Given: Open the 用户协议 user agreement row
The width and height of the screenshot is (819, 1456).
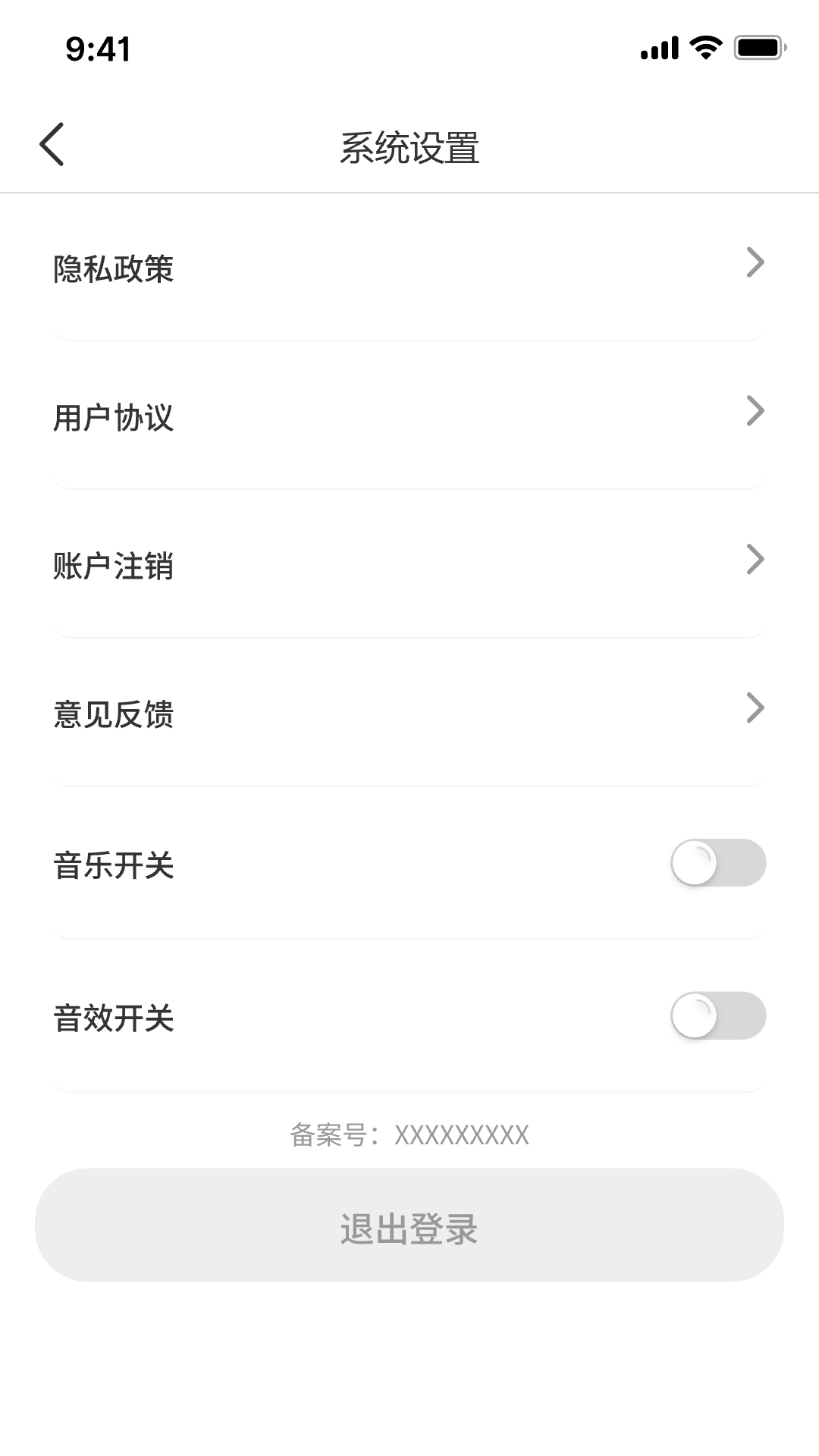Looking at the screenshot, I should tap(409, 417).
